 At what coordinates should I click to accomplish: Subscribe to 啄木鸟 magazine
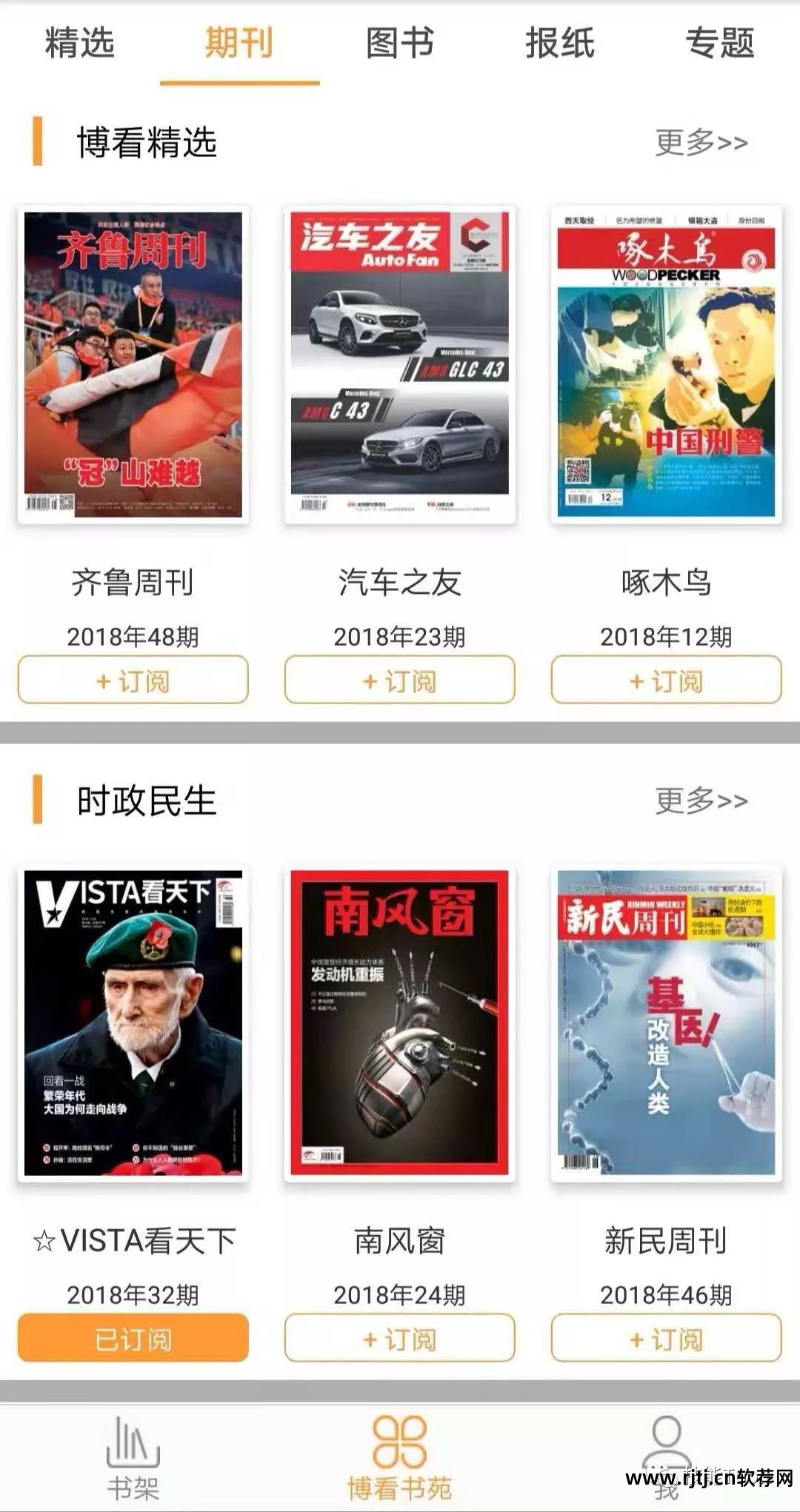[665, 678]
